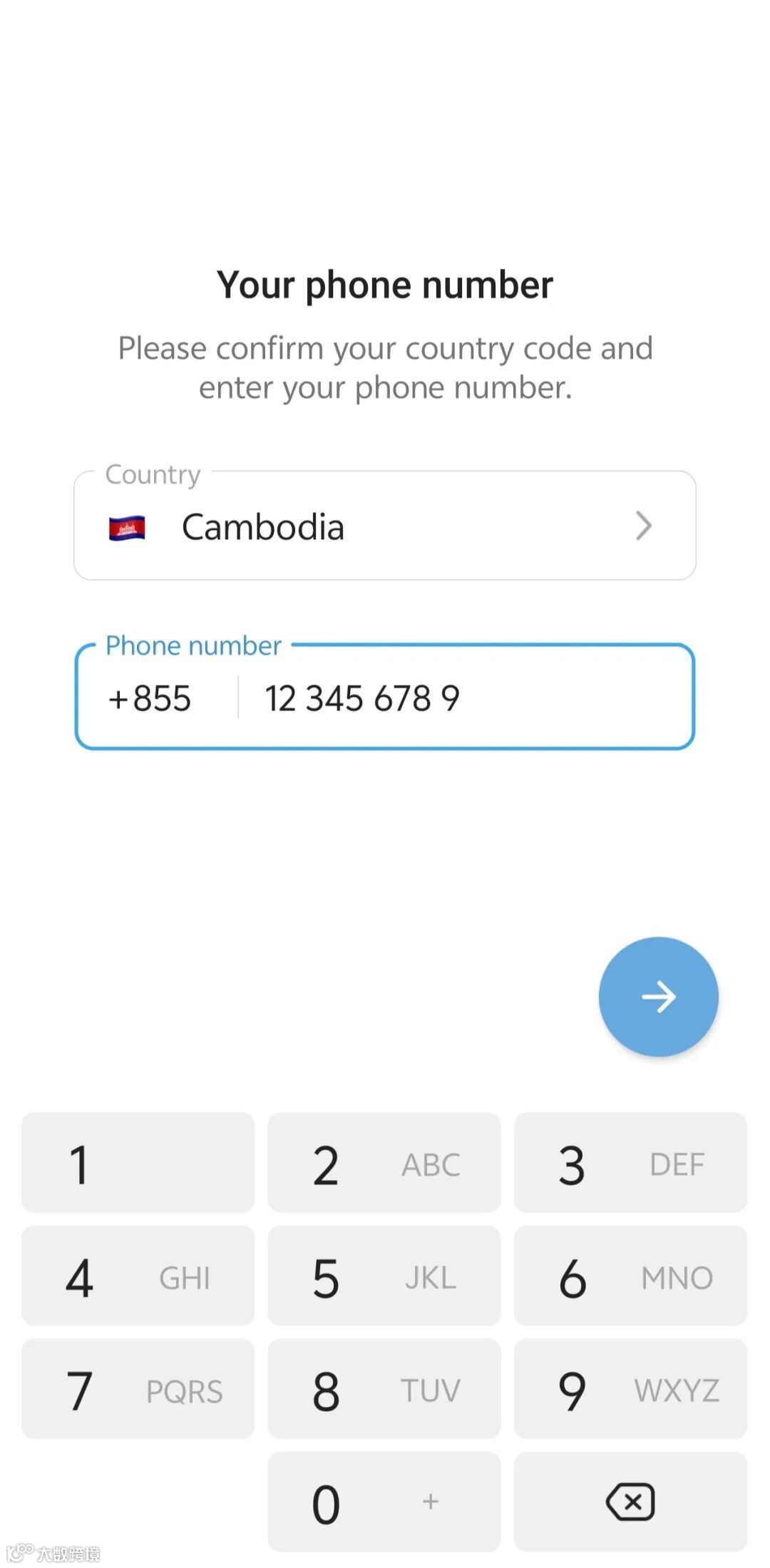The image size is (770, 1568).
Task: Tap the blue arrow to continue
Action: [658, 997]
